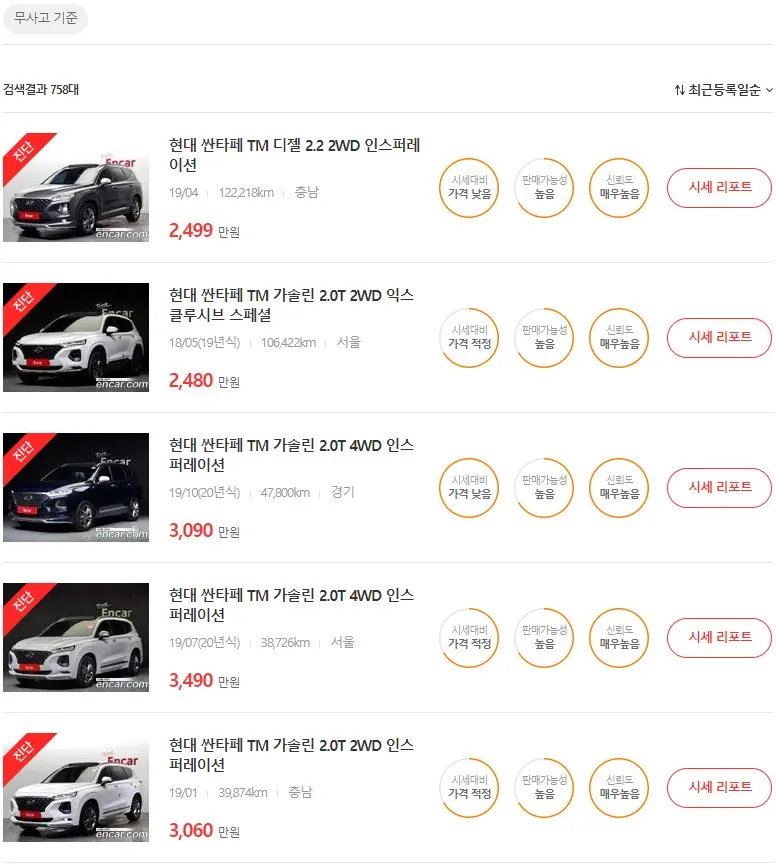Click the 시세대비 가격 적정 badge on second listing
Image resolution: width=776 pixels, height=867 pixels.
click(x=468, y=338)
